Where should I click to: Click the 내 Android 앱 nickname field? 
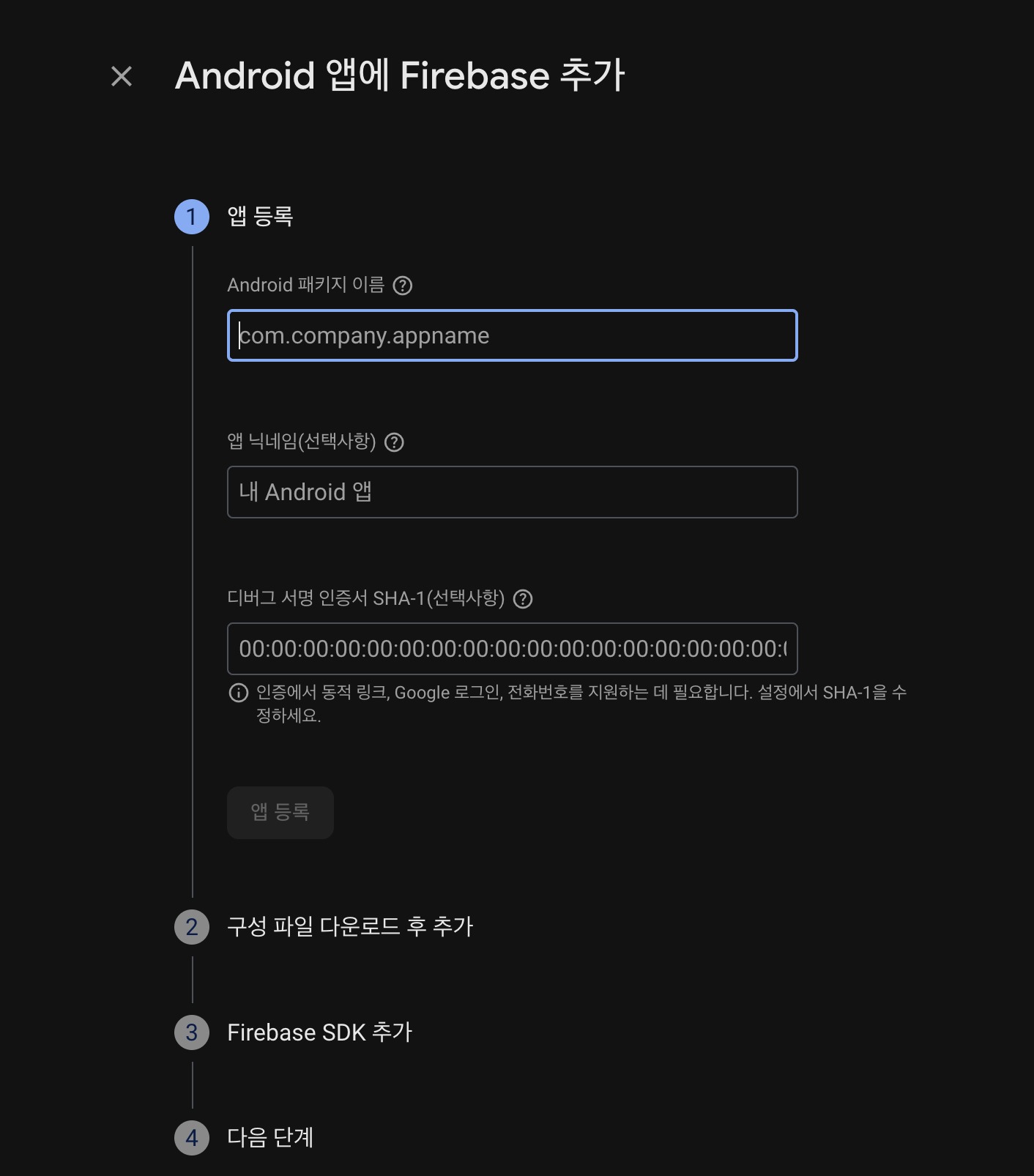tap(511, 492)
